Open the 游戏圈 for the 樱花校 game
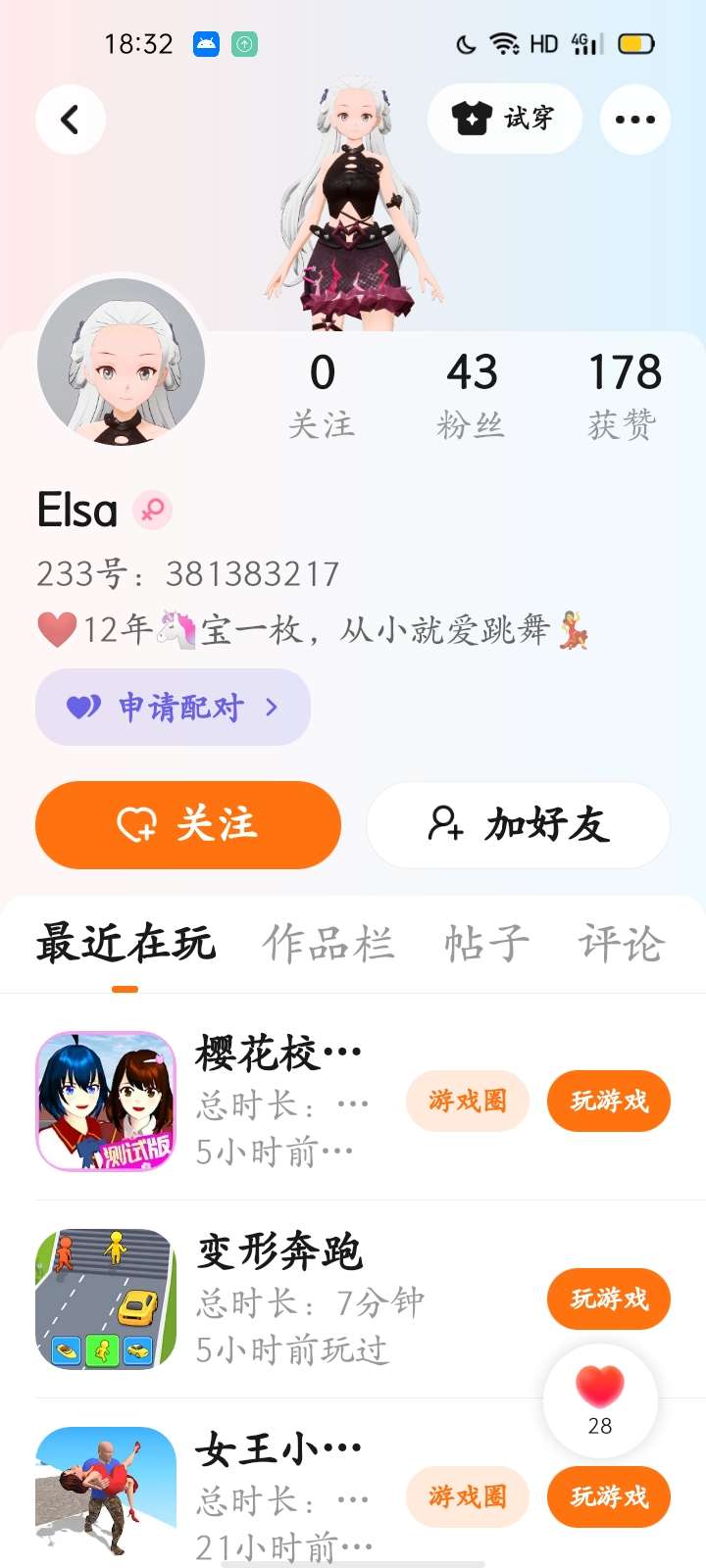This screenshot has height=1568, width=706. click(x=468, y=1101)
